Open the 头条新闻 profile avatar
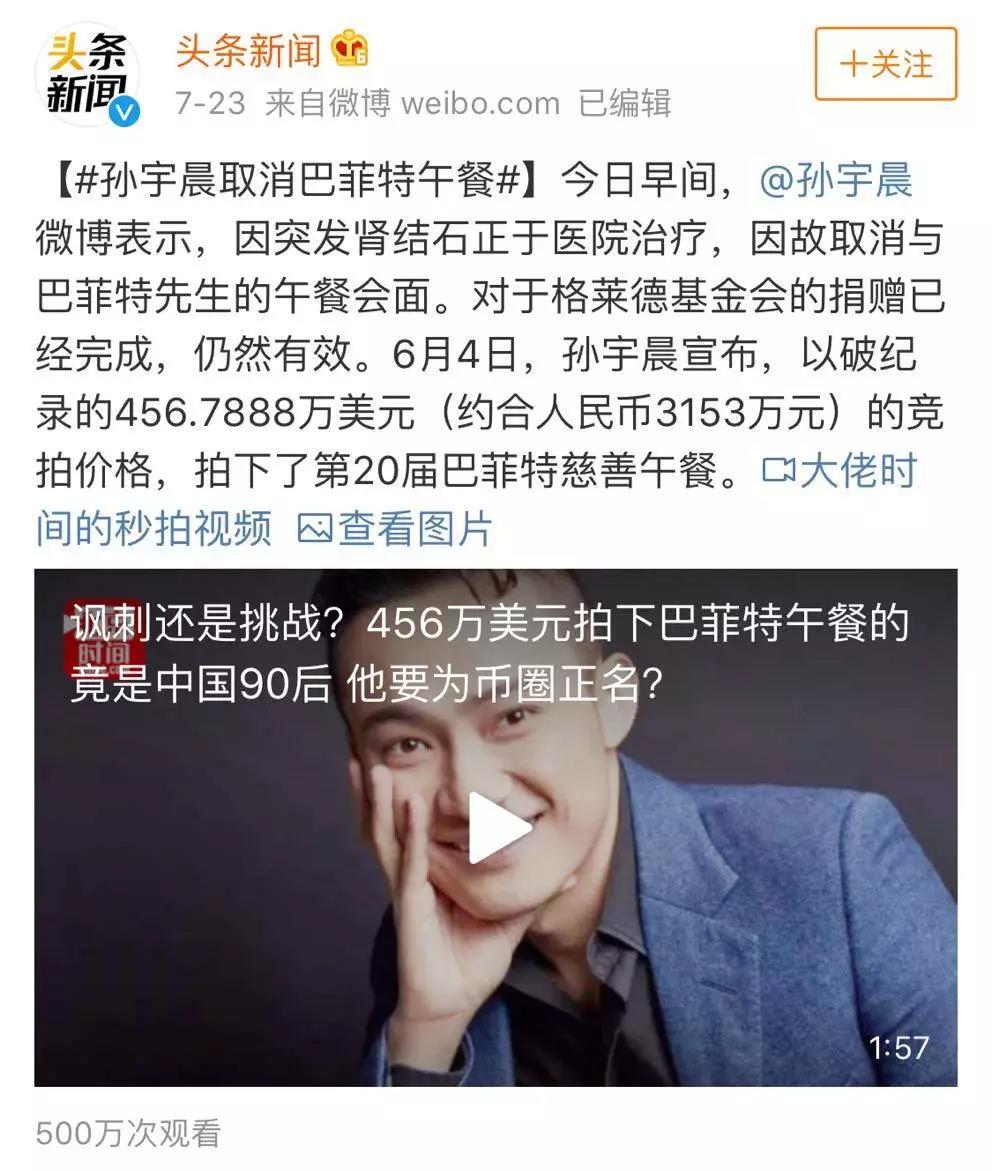 [x=87, y=73]
